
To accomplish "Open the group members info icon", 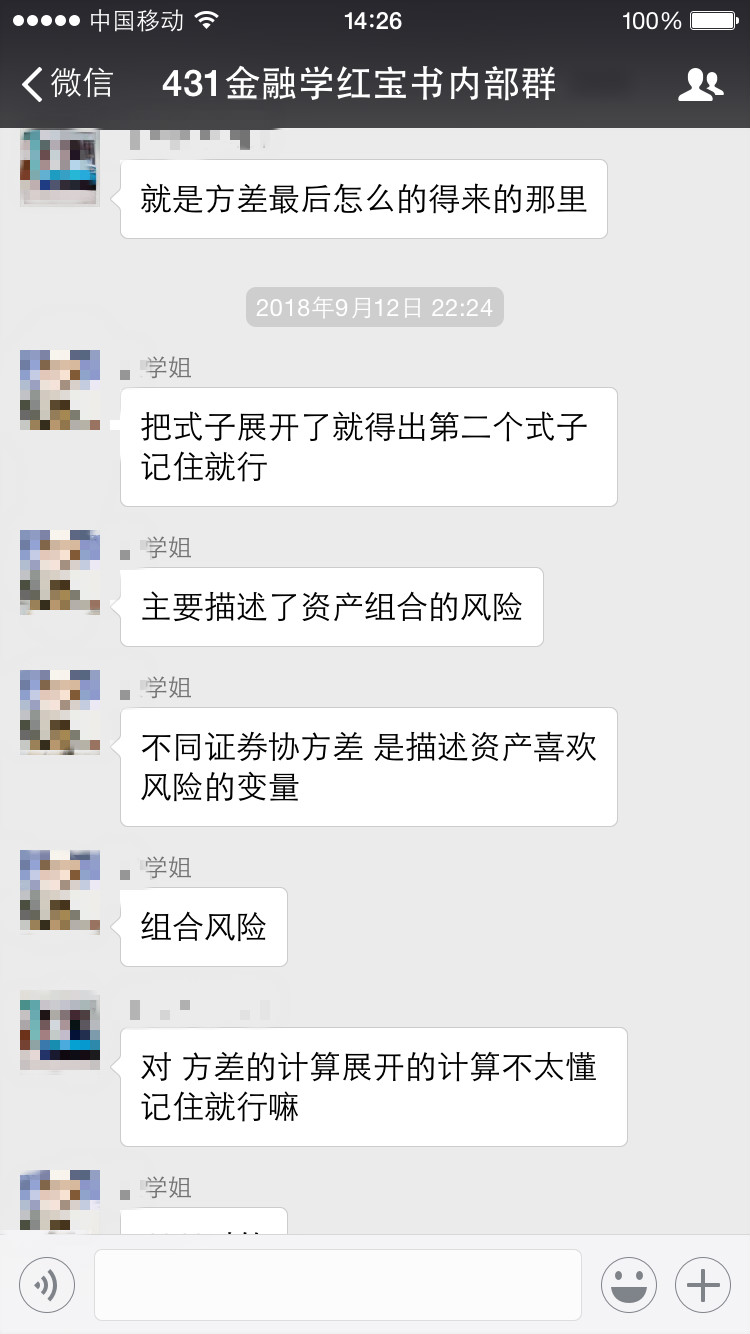I will pyautogui.click(x=700, y=85).
